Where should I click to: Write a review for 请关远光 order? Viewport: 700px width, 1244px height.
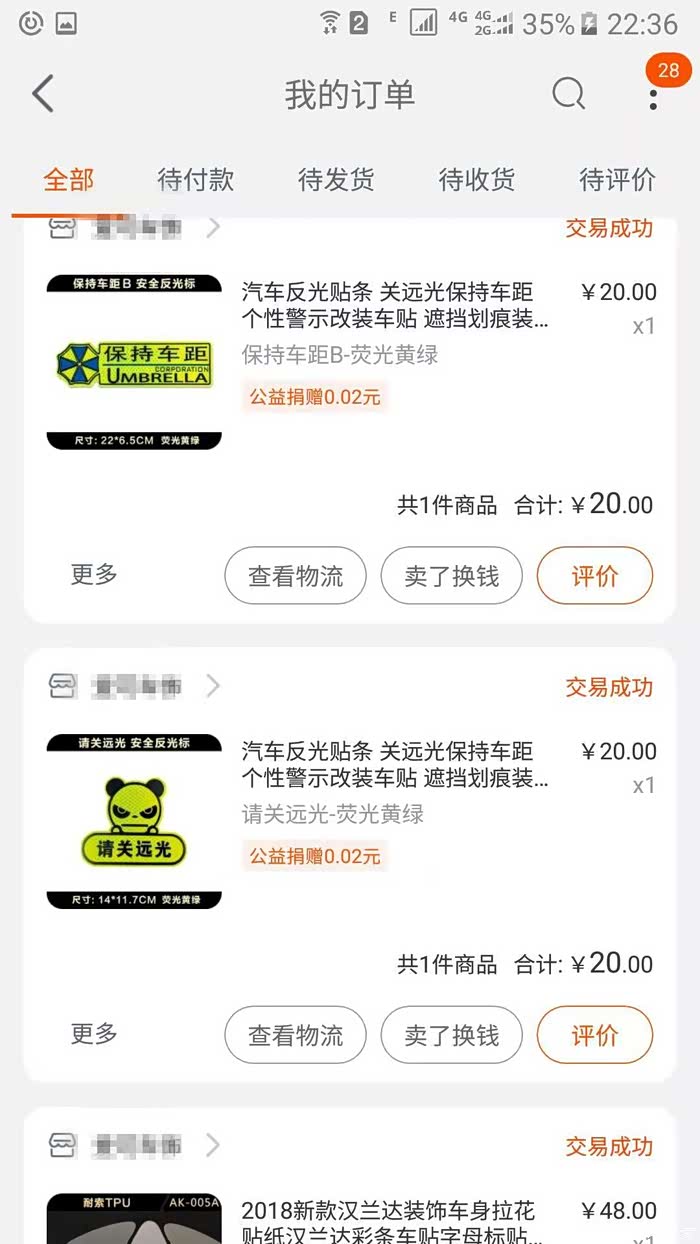595,1035
